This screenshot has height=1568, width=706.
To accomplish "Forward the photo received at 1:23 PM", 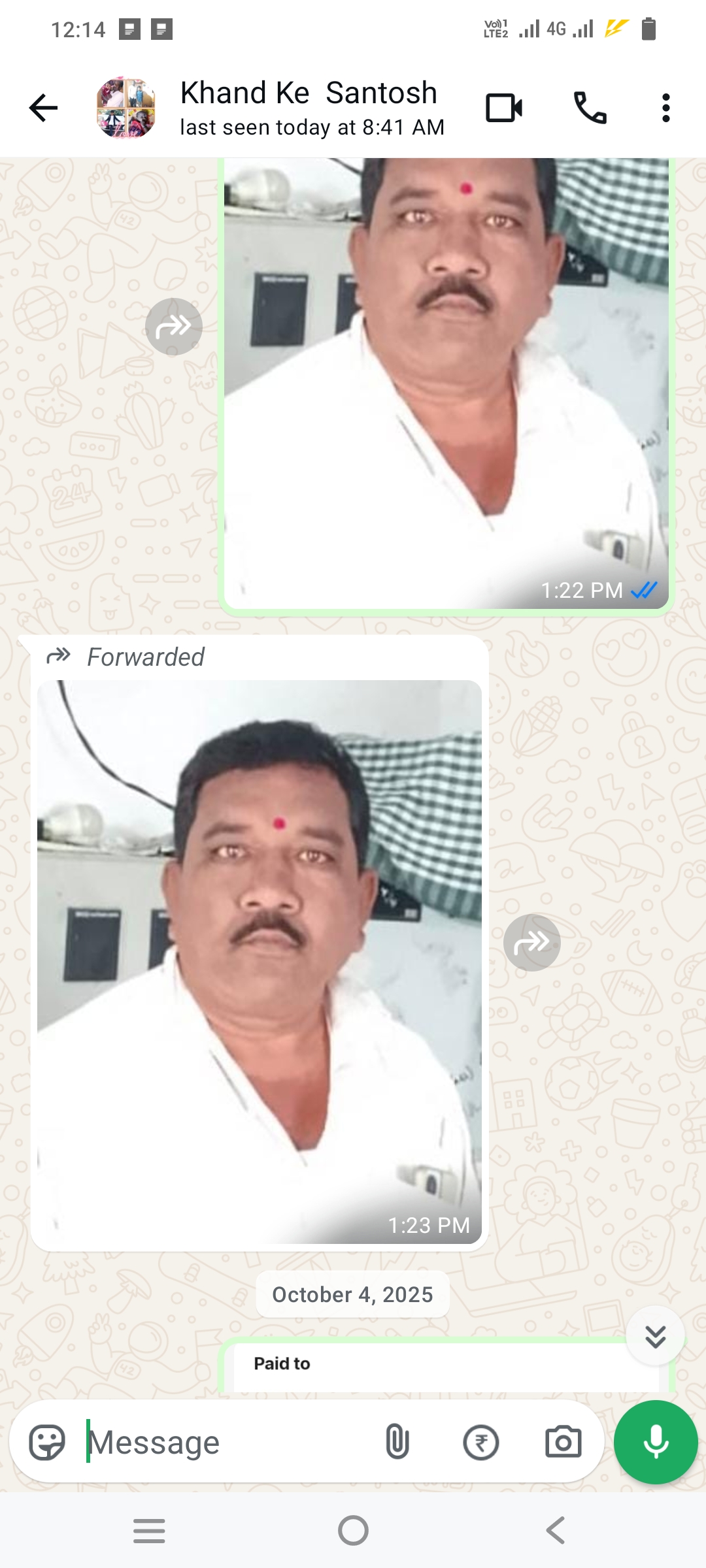I will pos(531,943).
